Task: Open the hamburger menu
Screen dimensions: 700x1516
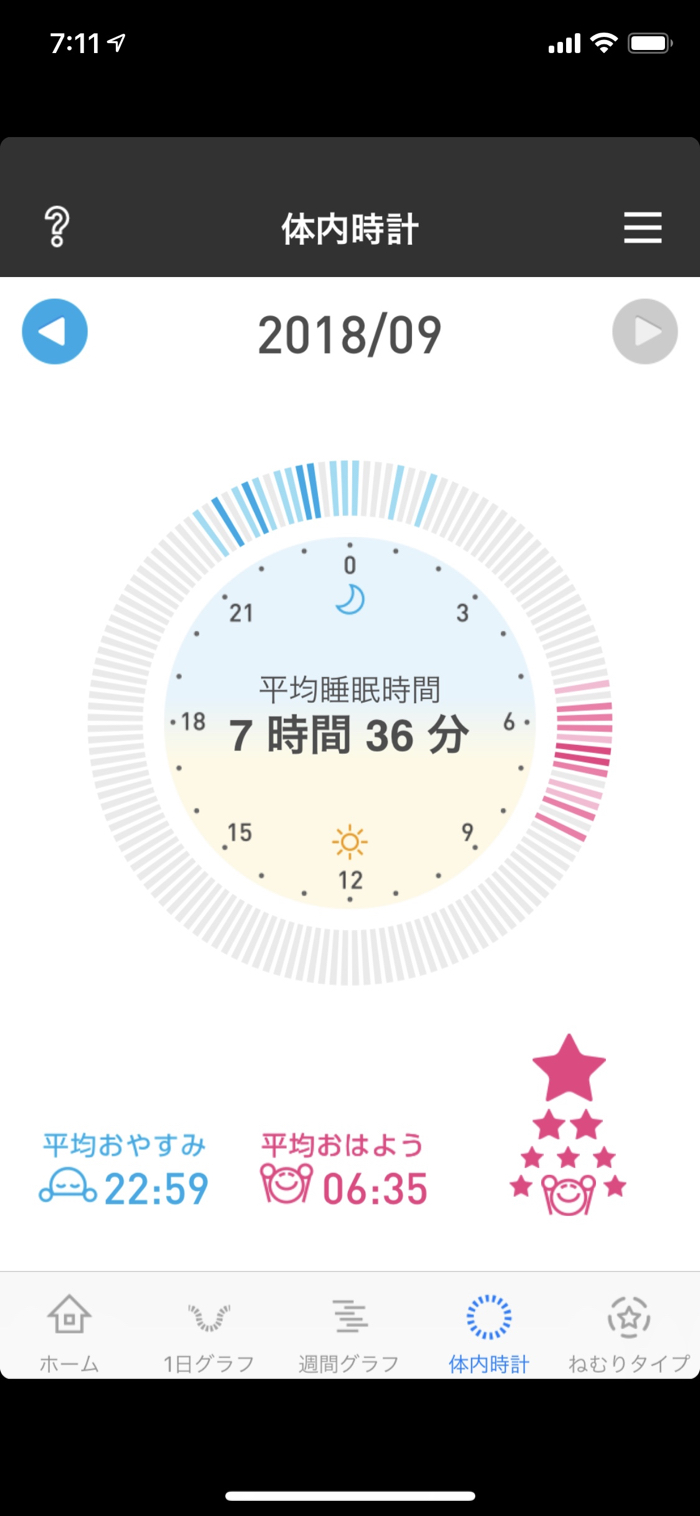Action: click(643, 228)
